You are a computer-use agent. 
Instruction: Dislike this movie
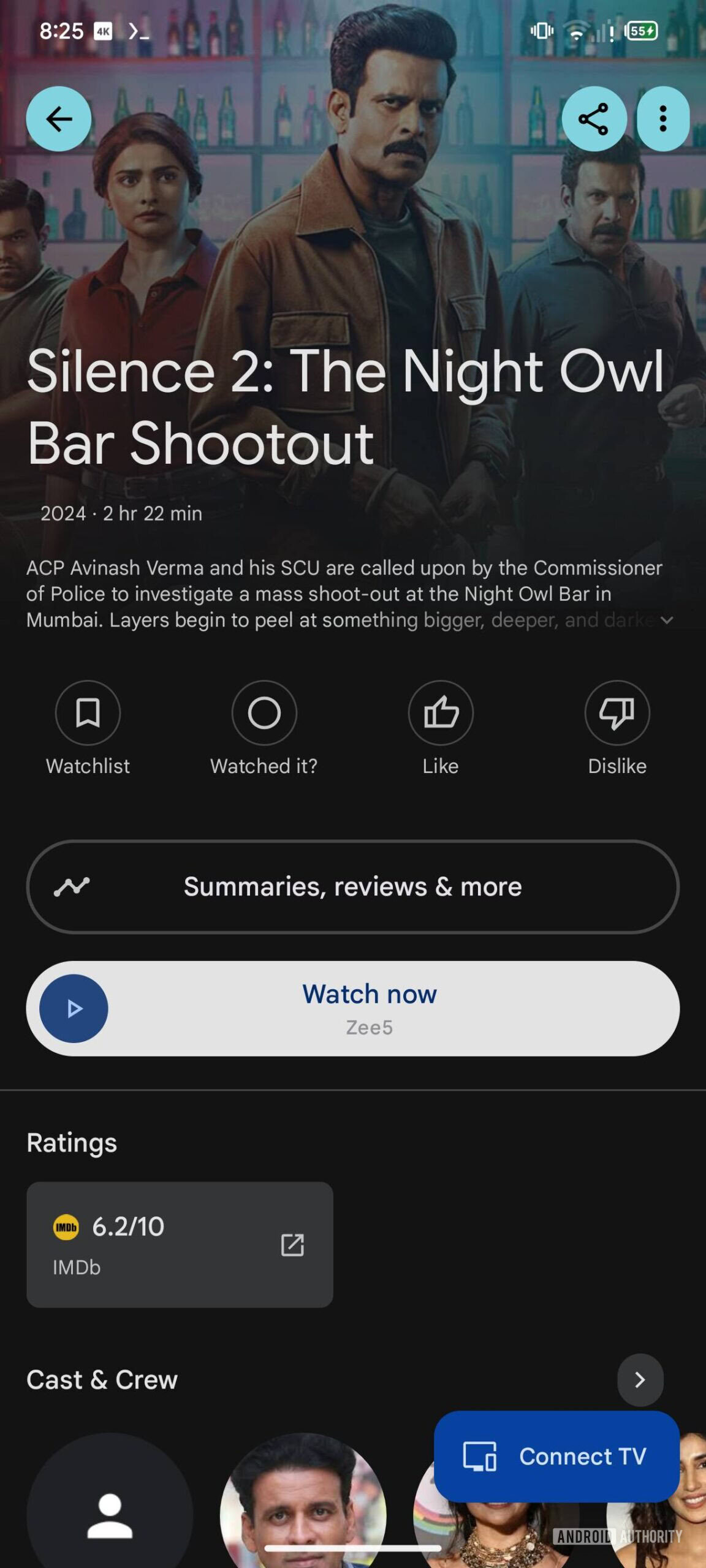click(617, 713)
